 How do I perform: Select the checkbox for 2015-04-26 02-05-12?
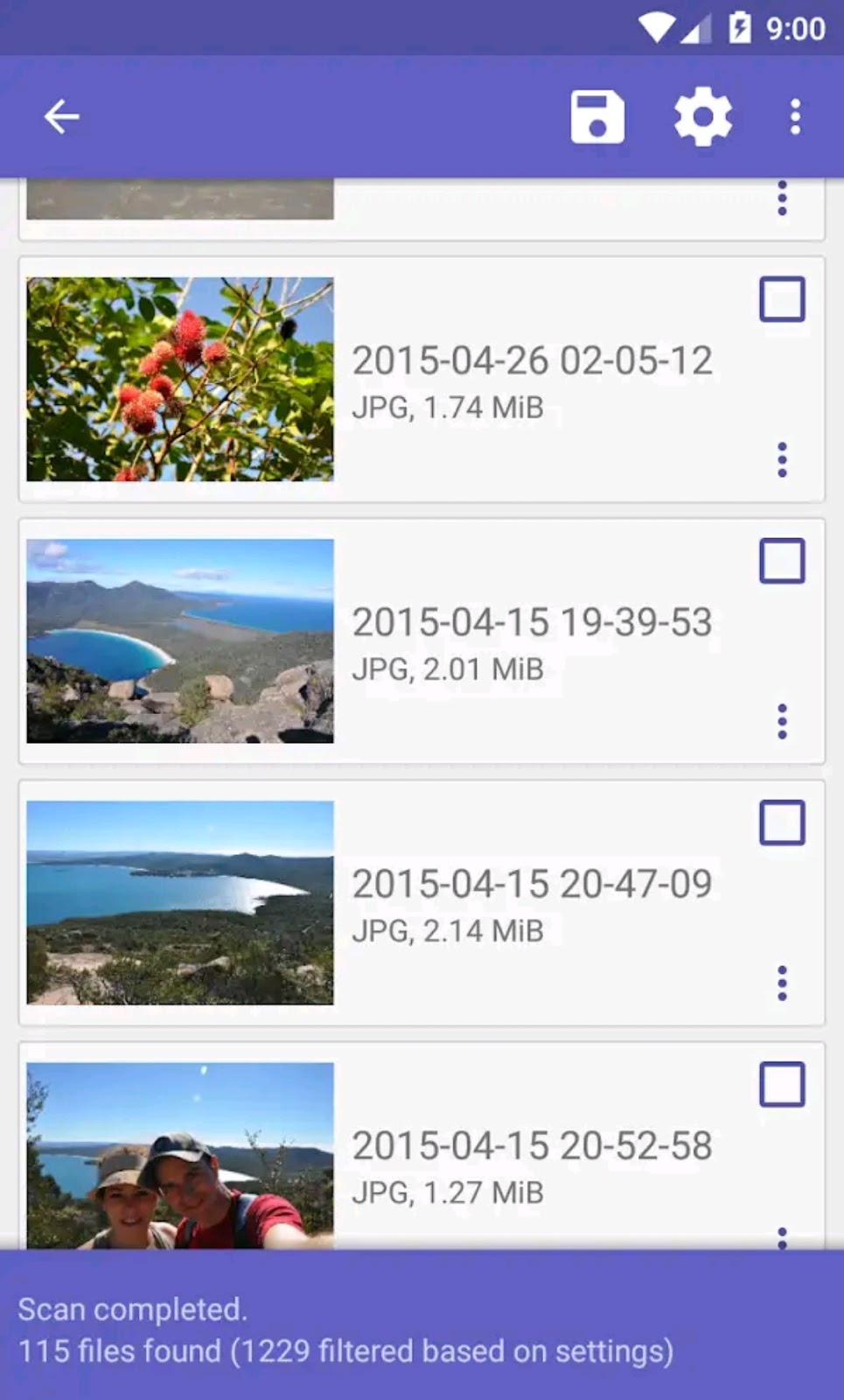coord(782,299)
